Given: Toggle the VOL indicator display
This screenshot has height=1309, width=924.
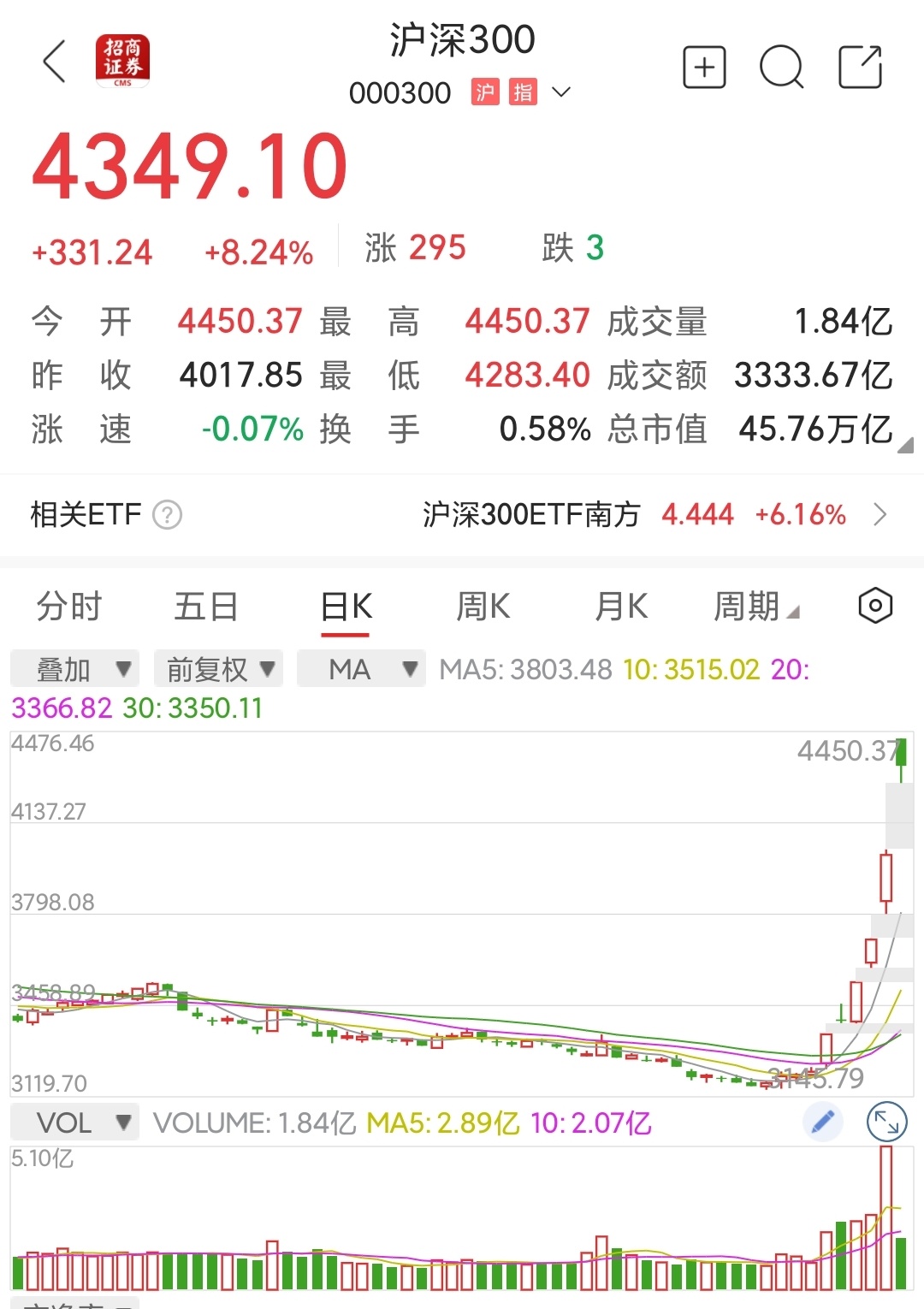Looking at the screenshot, I should pyautogui.click(x=75, y=1121).
